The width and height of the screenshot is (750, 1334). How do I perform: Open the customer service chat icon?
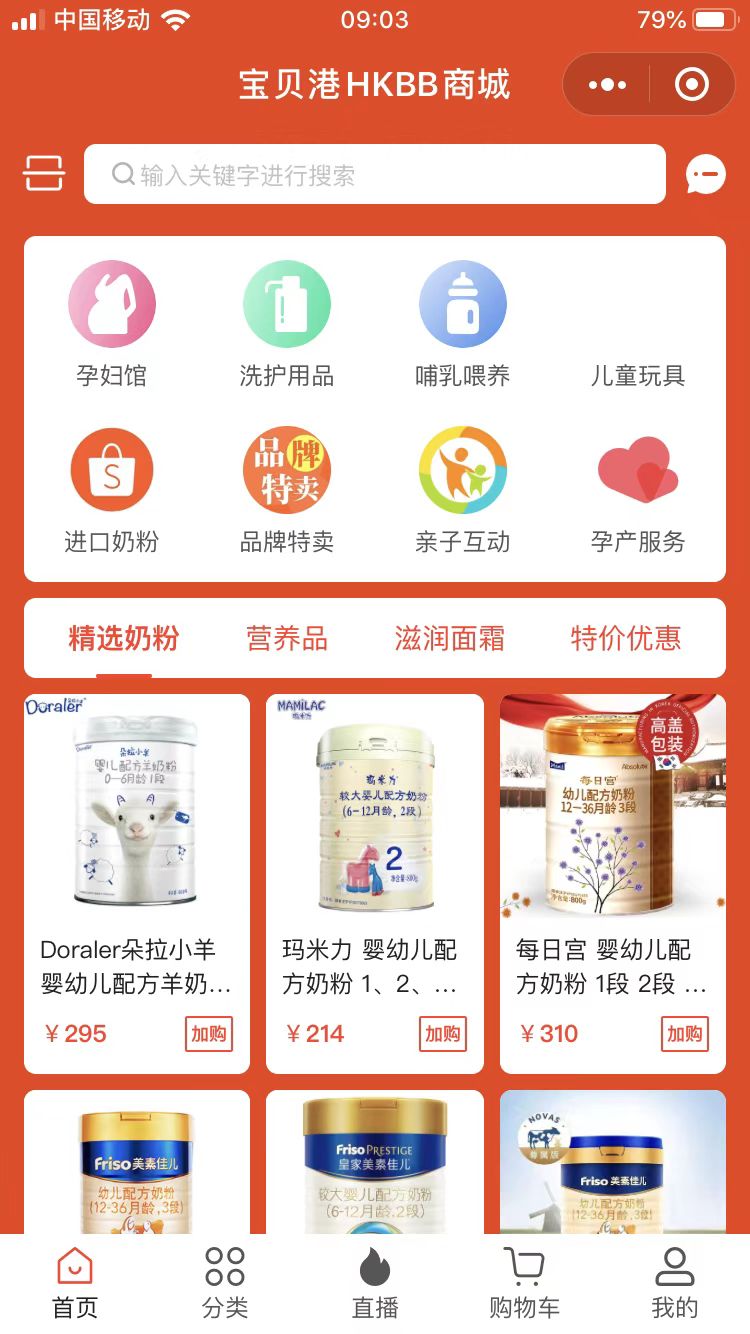[705, 175]
